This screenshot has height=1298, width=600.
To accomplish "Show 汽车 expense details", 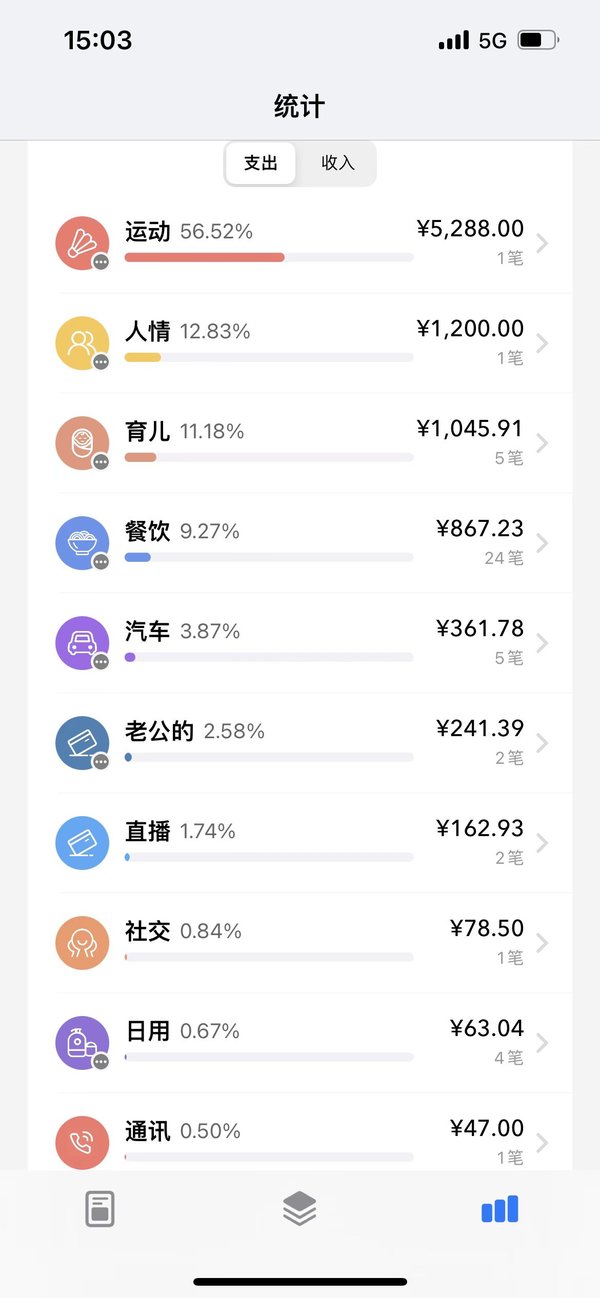I will click(300, 643).
